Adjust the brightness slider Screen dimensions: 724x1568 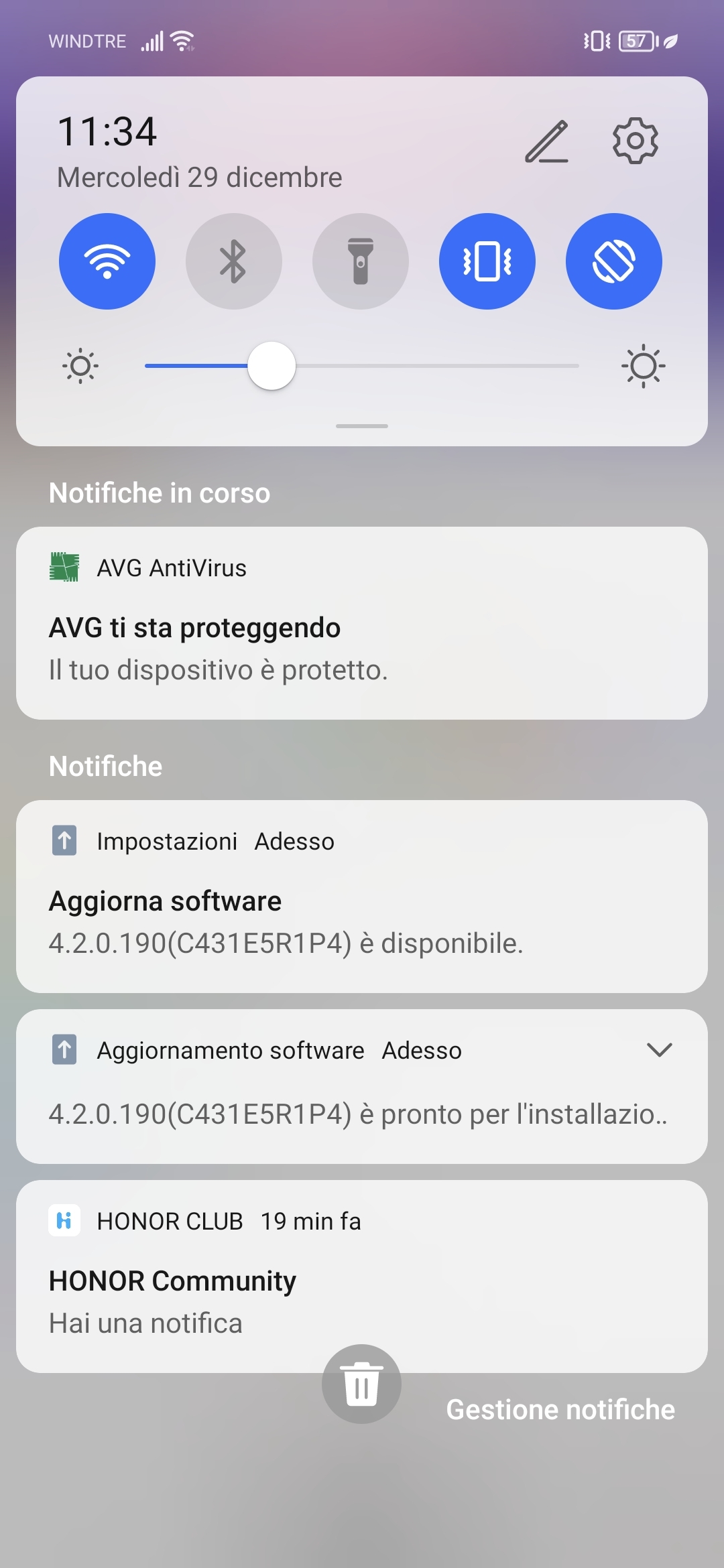(x=271, y=366)
